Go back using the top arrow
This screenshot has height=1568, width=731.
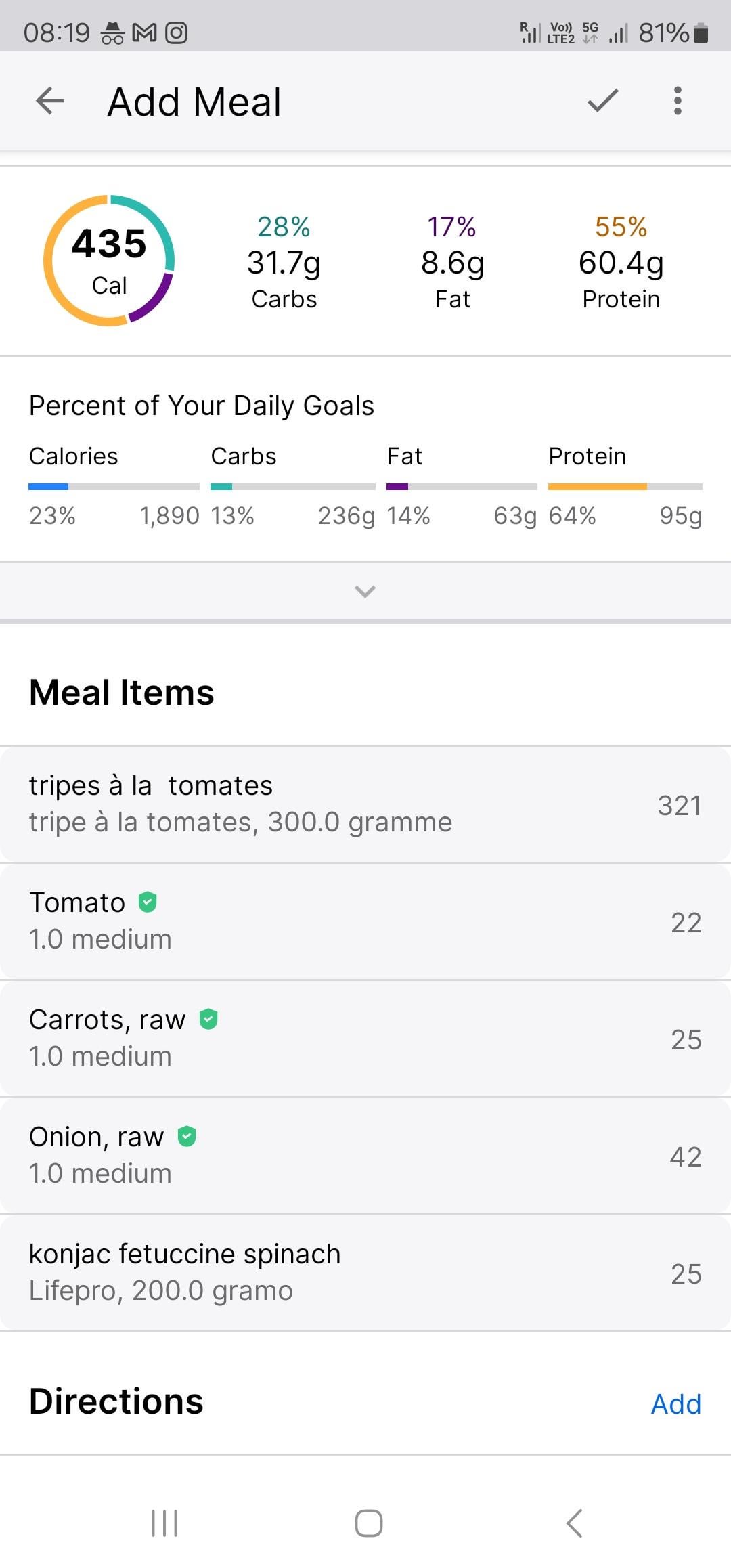[x=50, y=102]
